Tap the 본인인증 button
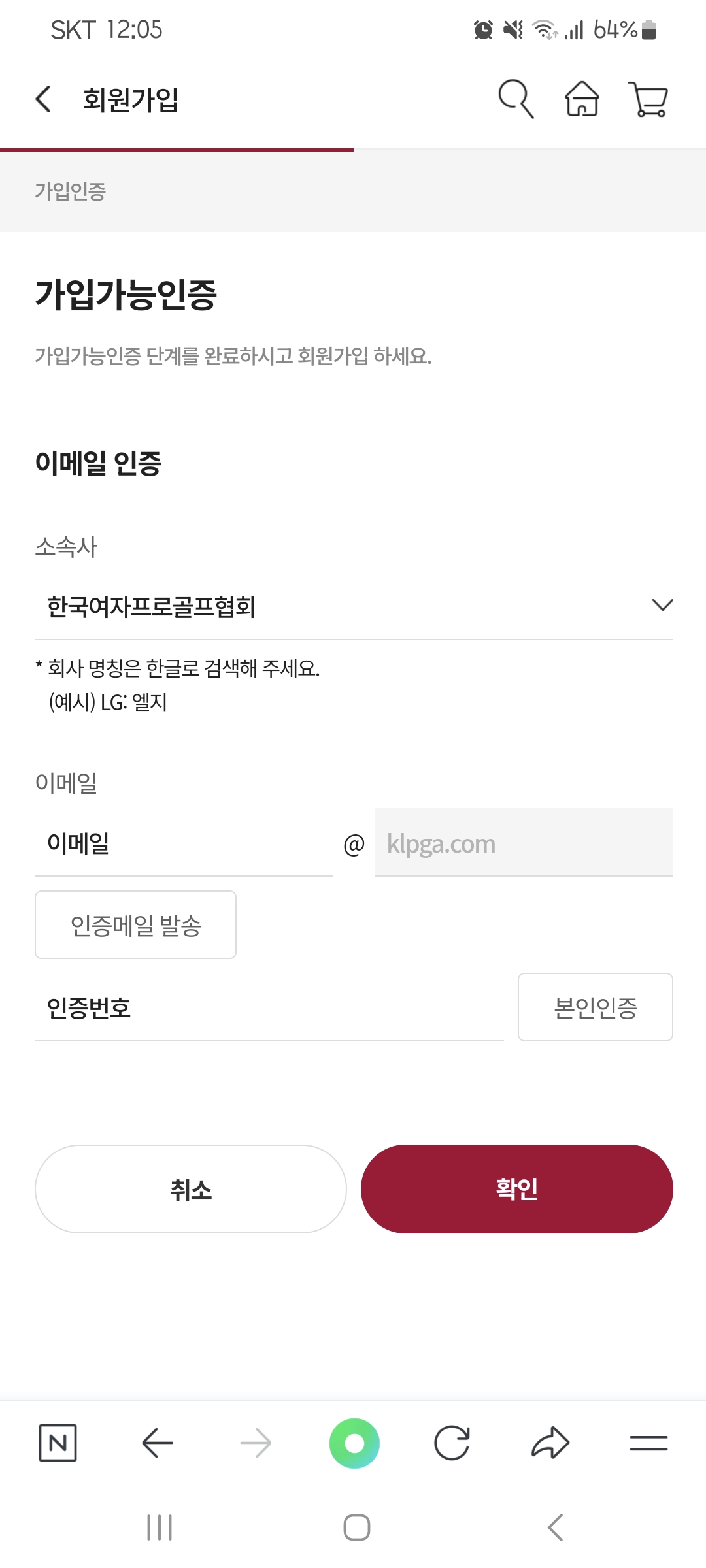 coord(595,1007)
